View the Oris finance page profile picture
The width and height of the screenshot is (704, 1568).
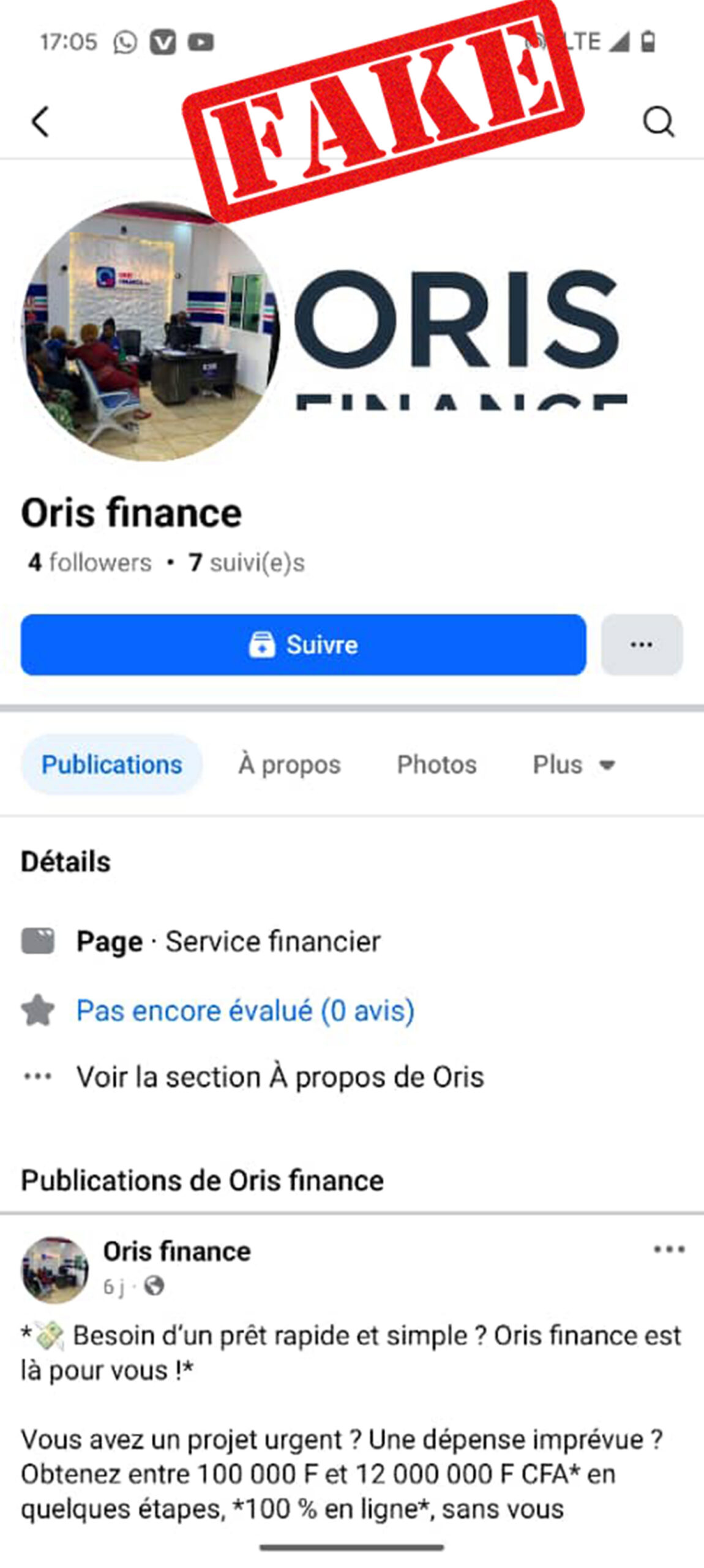coord(150,331)
